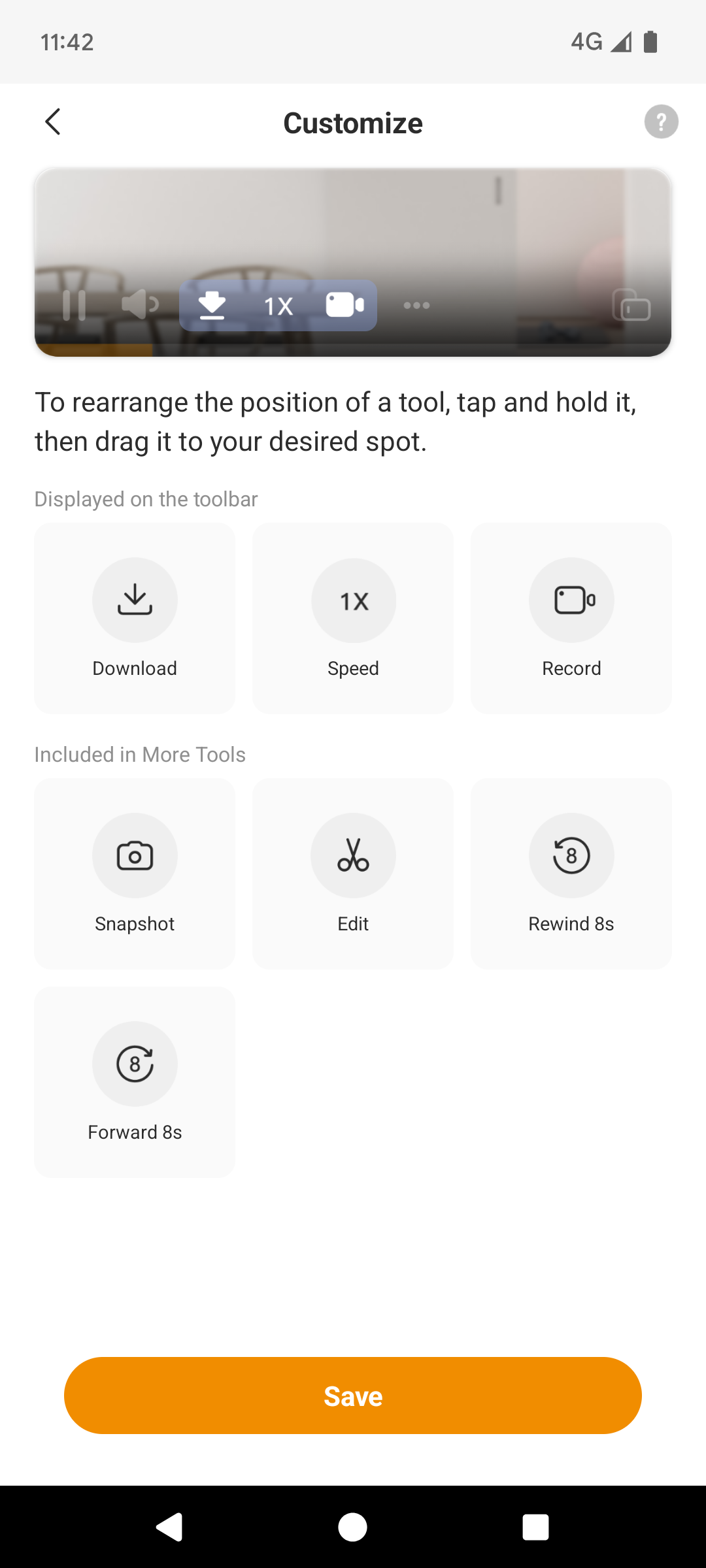This screenshot has height=1568, width=706.
Task: Tap the Save button
Action: point(352,1396)
